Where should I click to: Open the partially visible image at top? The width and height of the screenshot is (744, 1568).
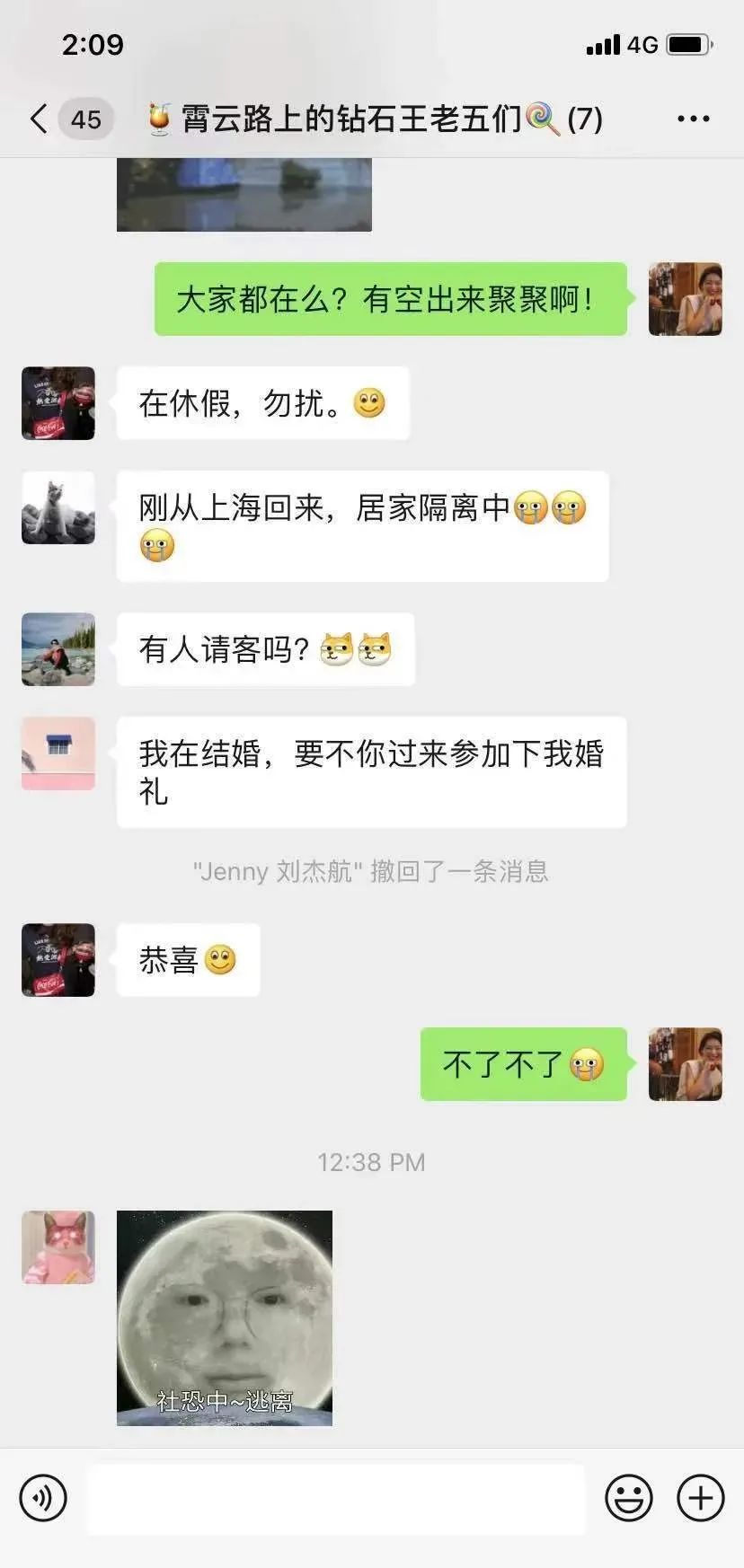pyautogui.click(x=244, y=194)
